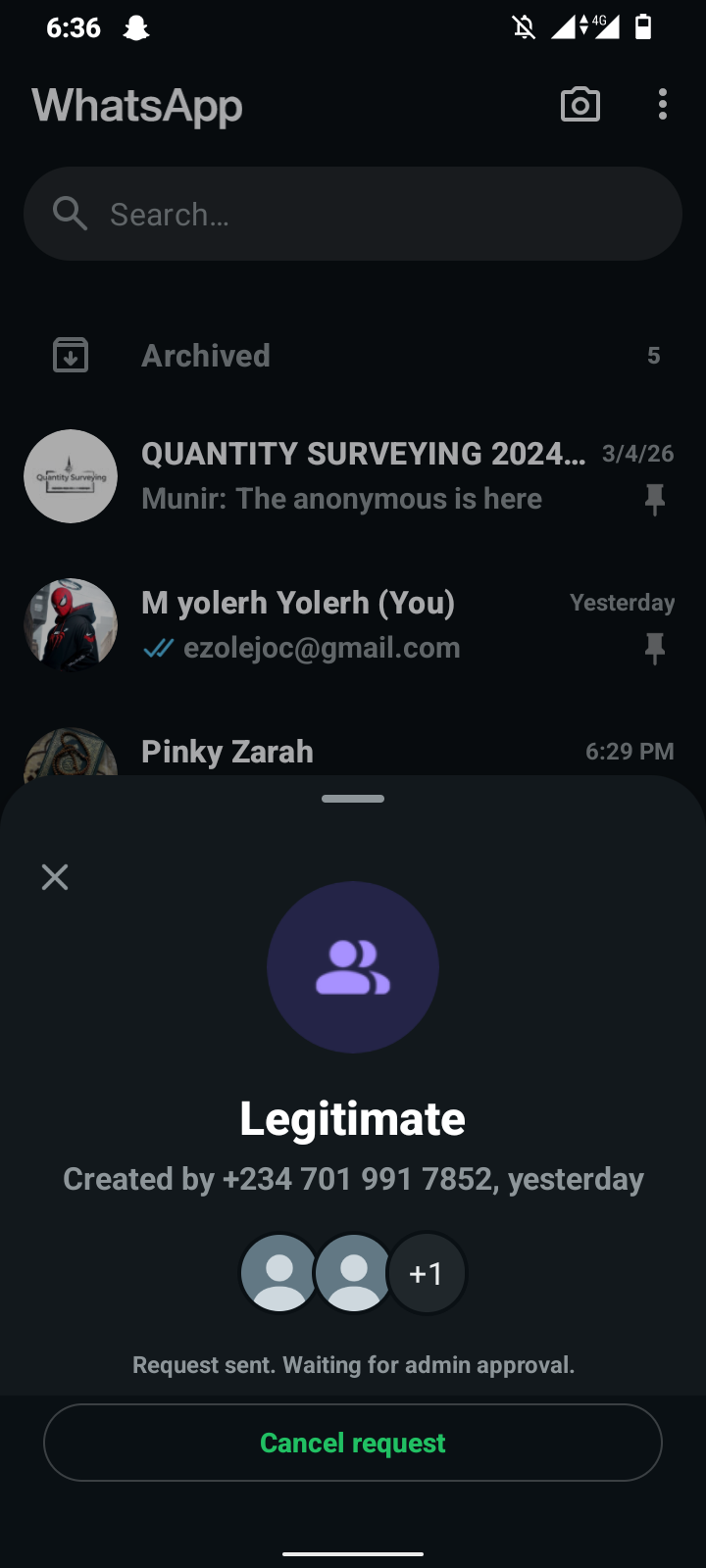Tap the Search field
The image size is (706, 1568).
tap(353, 214)
